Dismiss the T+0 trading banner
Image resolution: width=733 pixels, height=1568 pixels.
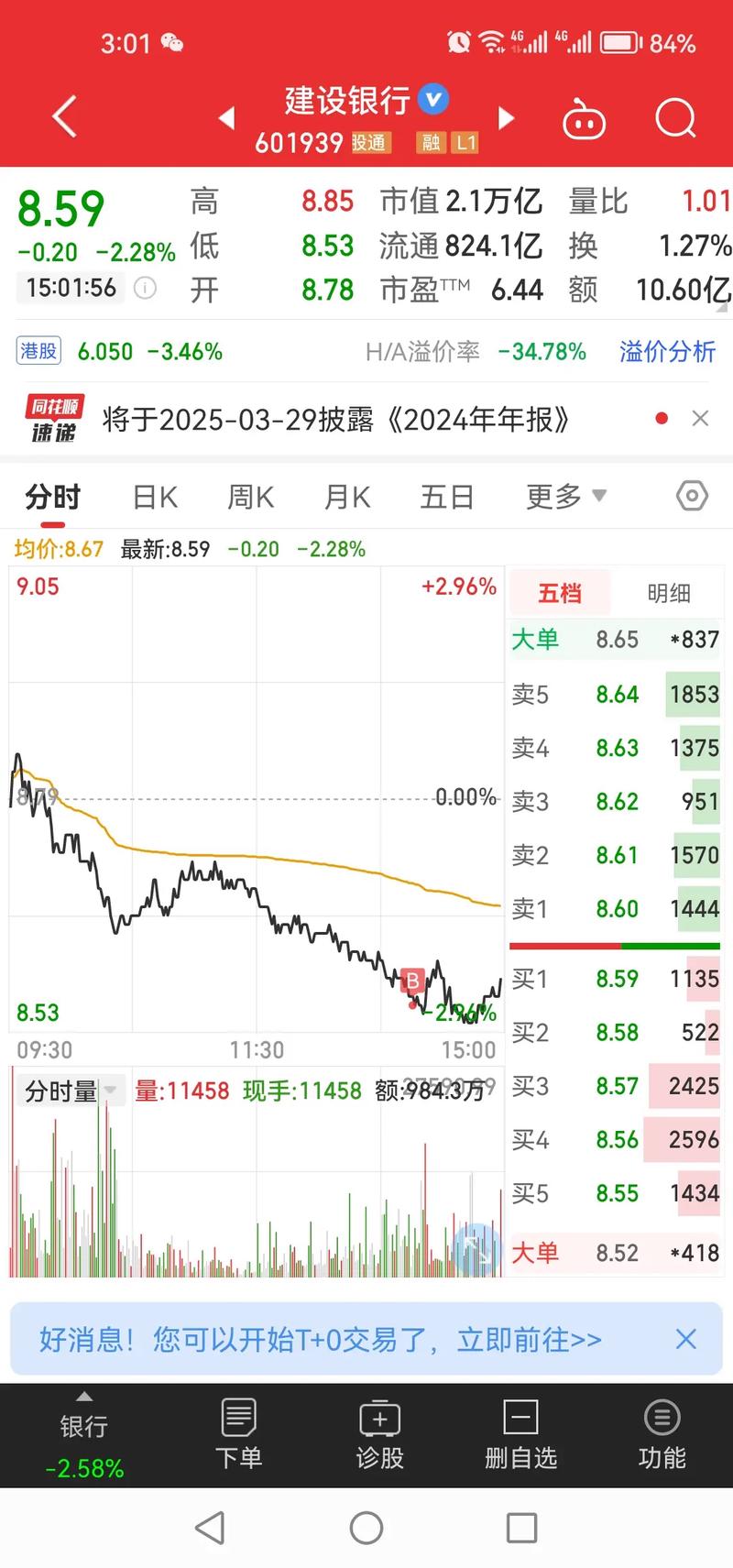tap(685, 1339)
